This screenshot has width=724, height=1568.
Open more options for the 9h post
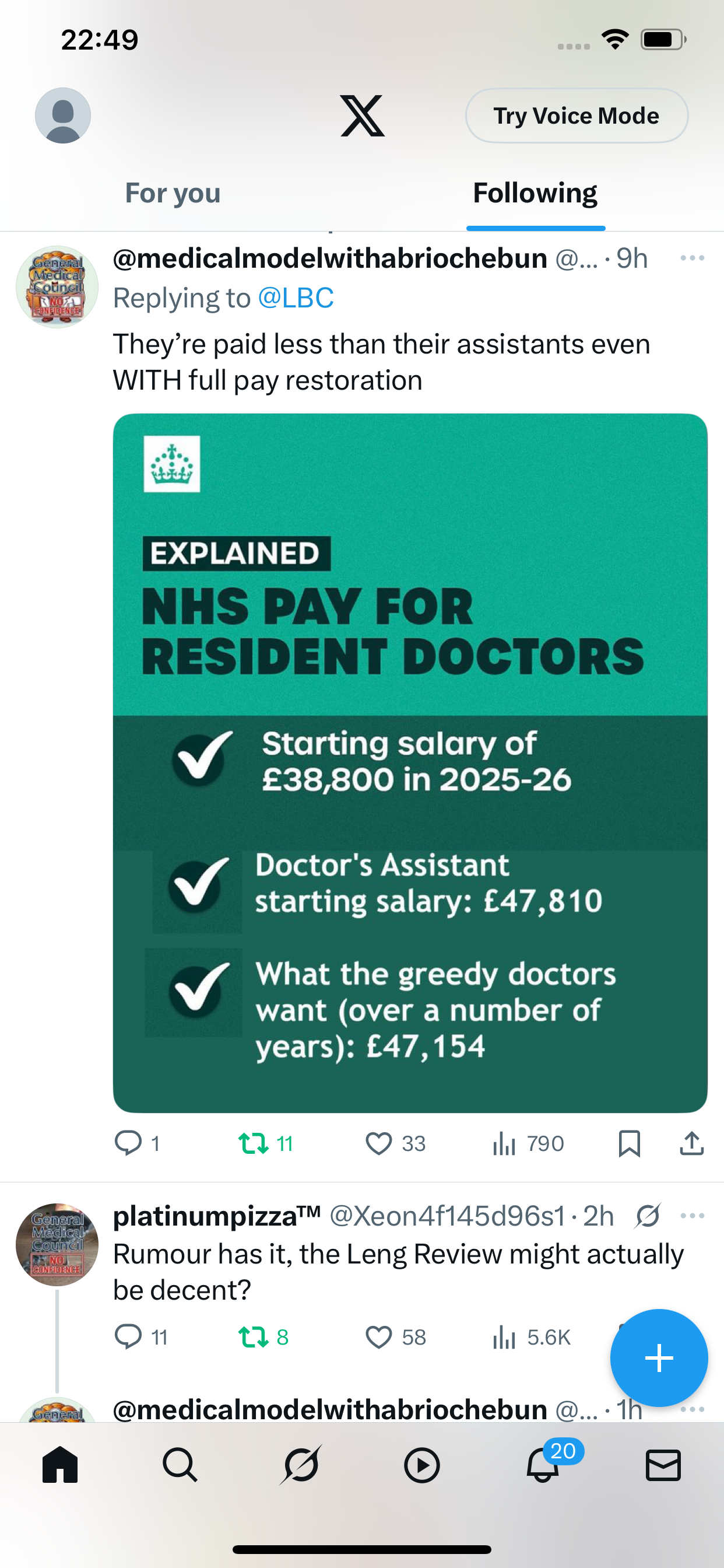693,258
